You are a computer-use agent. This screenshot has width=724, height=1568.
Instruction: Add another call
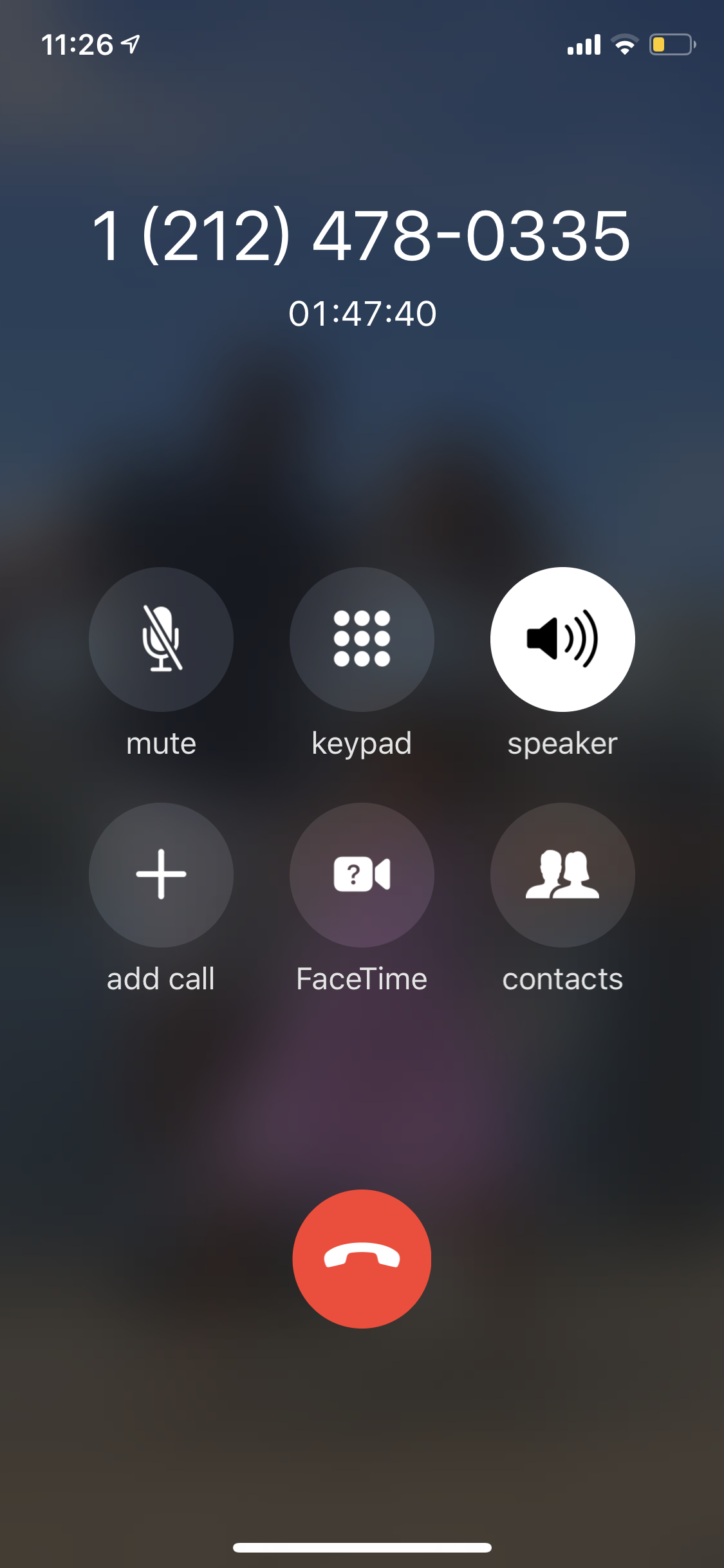[x=161, y=874]
